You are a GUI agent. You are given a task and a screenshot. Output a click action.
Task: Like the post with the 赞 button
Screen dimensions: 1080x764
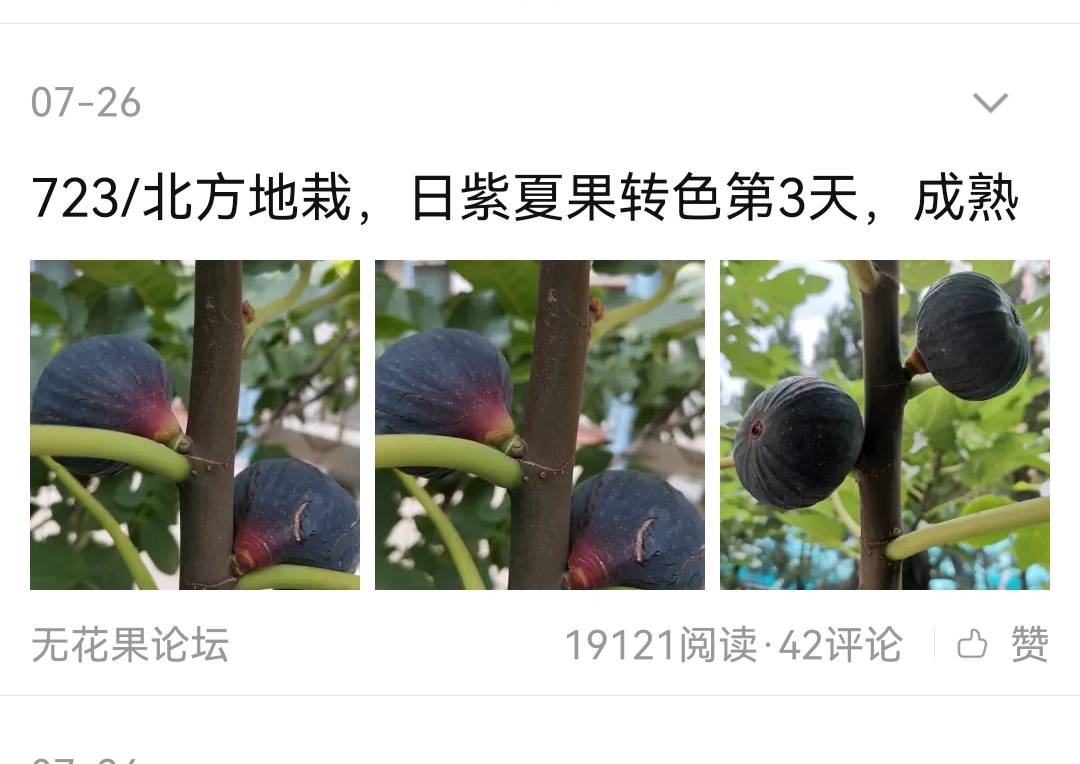tap(1003, 645)
